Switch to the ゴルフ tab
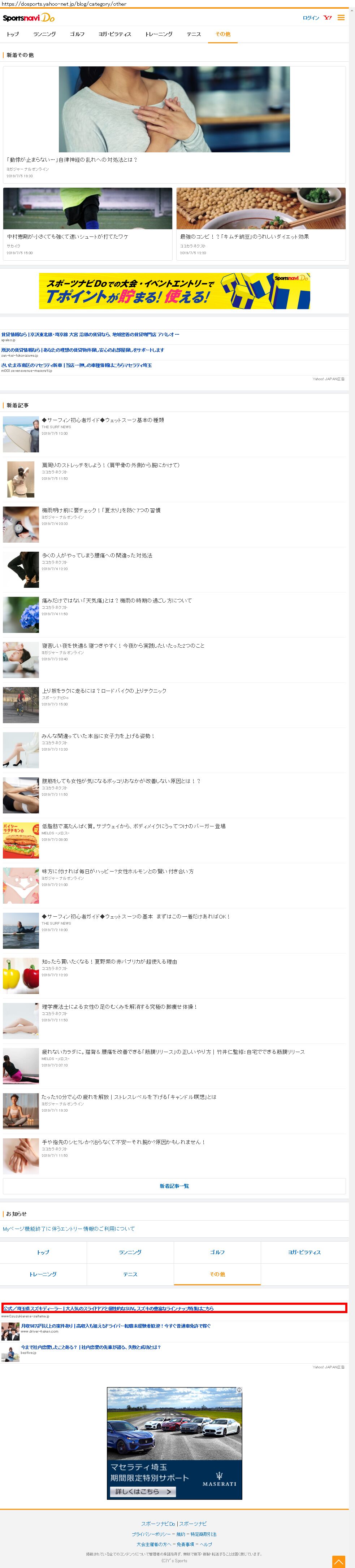 click(x=77, y=34)
